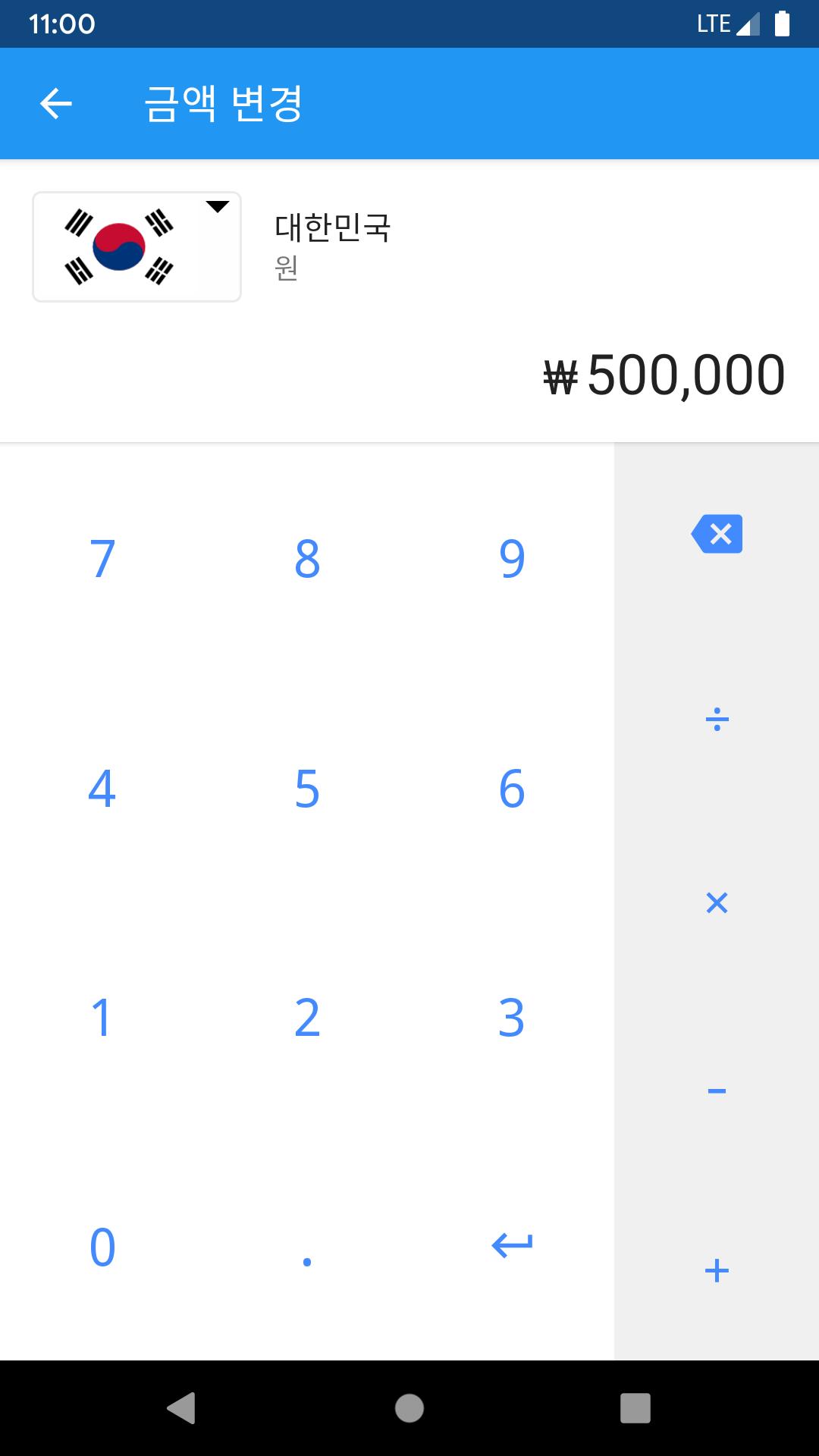Tap digit 6 on the keypad
This screenshot has width=819, height=1456.
[x=512, y=788]
